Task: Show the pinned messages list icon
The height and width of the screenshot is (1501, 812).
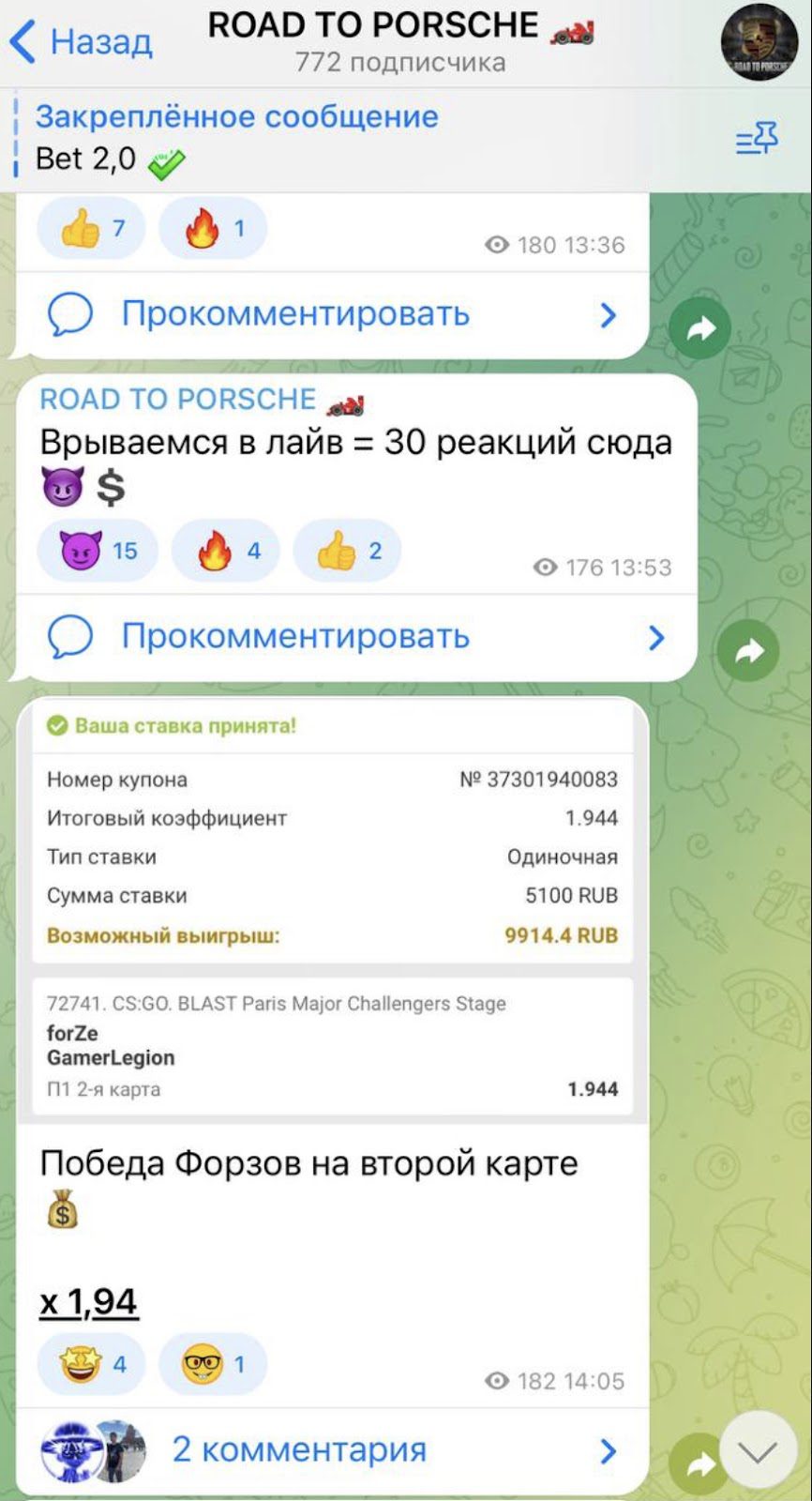Action: coord(757,141)
